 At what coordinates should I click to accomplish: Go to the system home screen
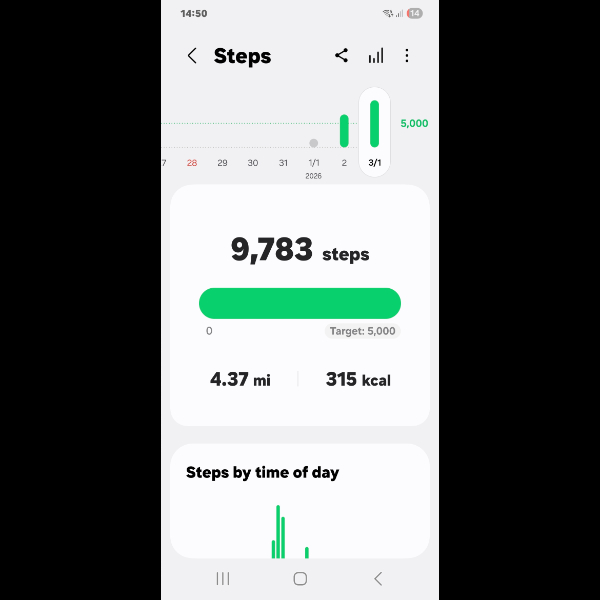coord(300,578)
